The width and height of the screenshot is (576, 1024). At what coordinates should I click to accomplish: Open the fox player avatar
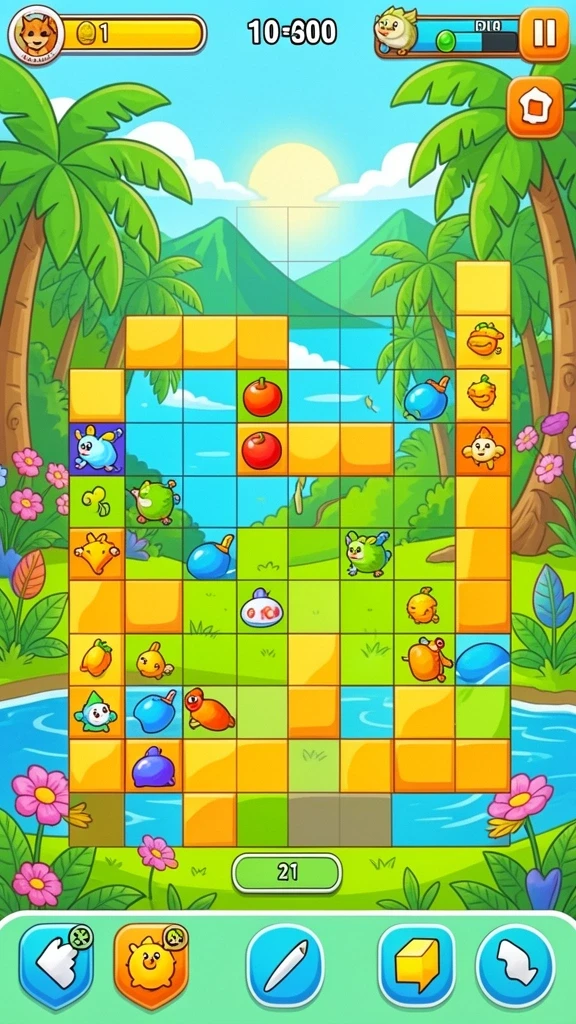click(36, 35)
